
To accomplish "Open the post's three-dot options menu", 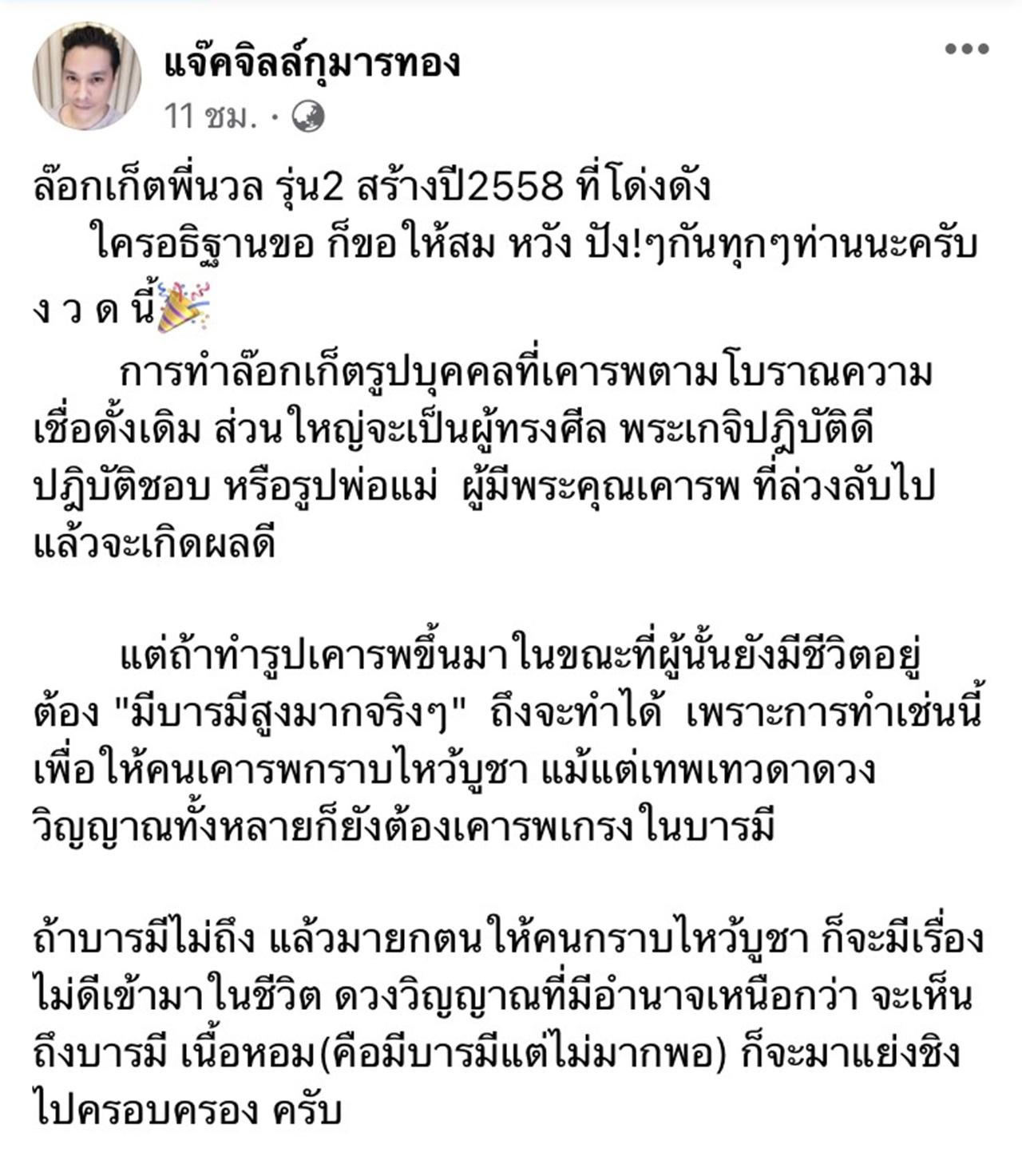I will click(x=966, y=49).
